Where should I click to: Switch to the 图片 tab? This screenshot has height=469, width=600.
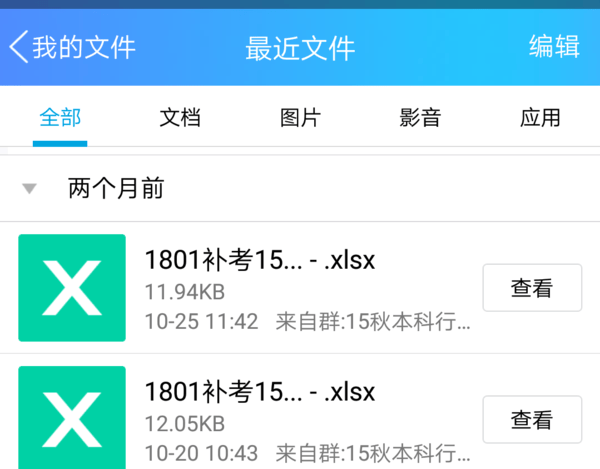point(300,118)
